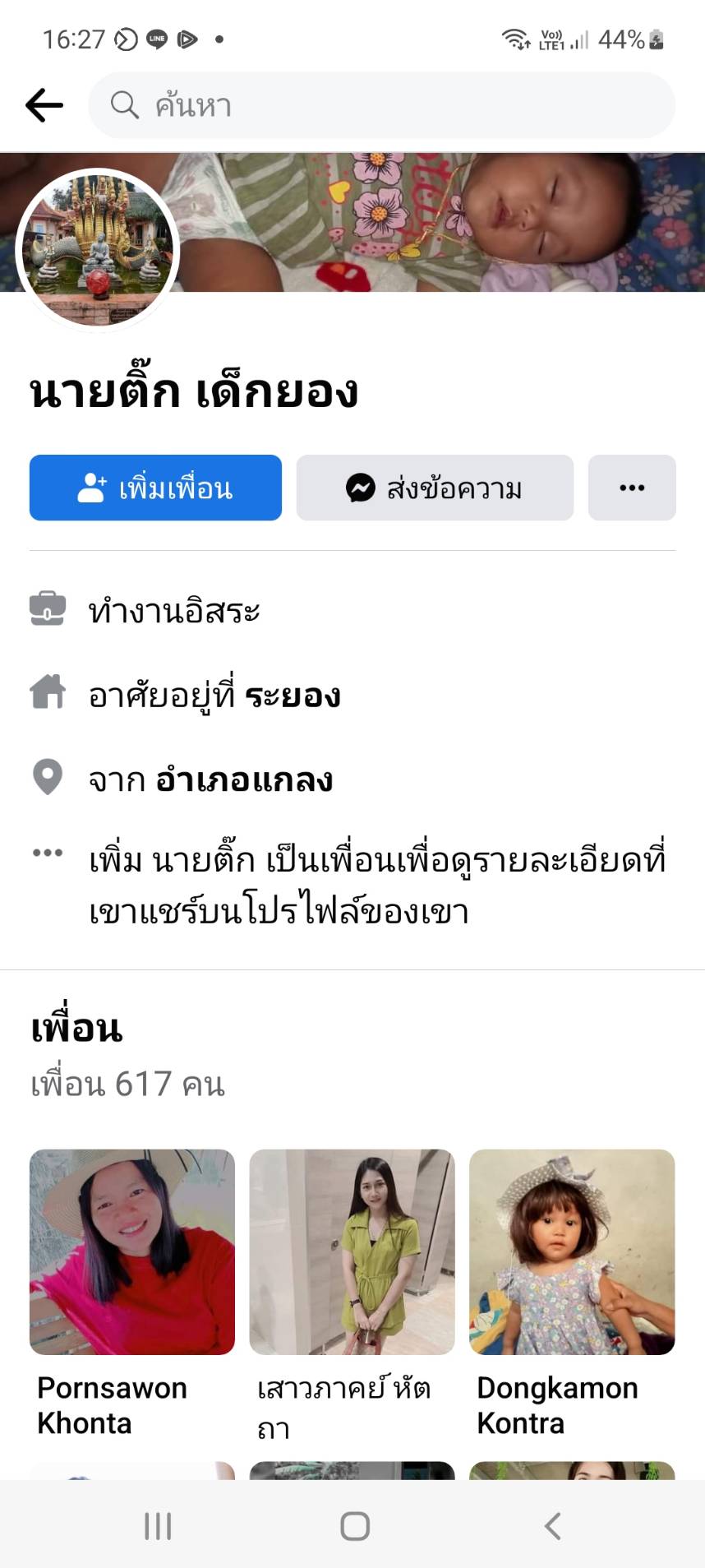This screenshot has width=705, height=1568.
Task: Open the three-dot more options button
Action: [631, 488]
